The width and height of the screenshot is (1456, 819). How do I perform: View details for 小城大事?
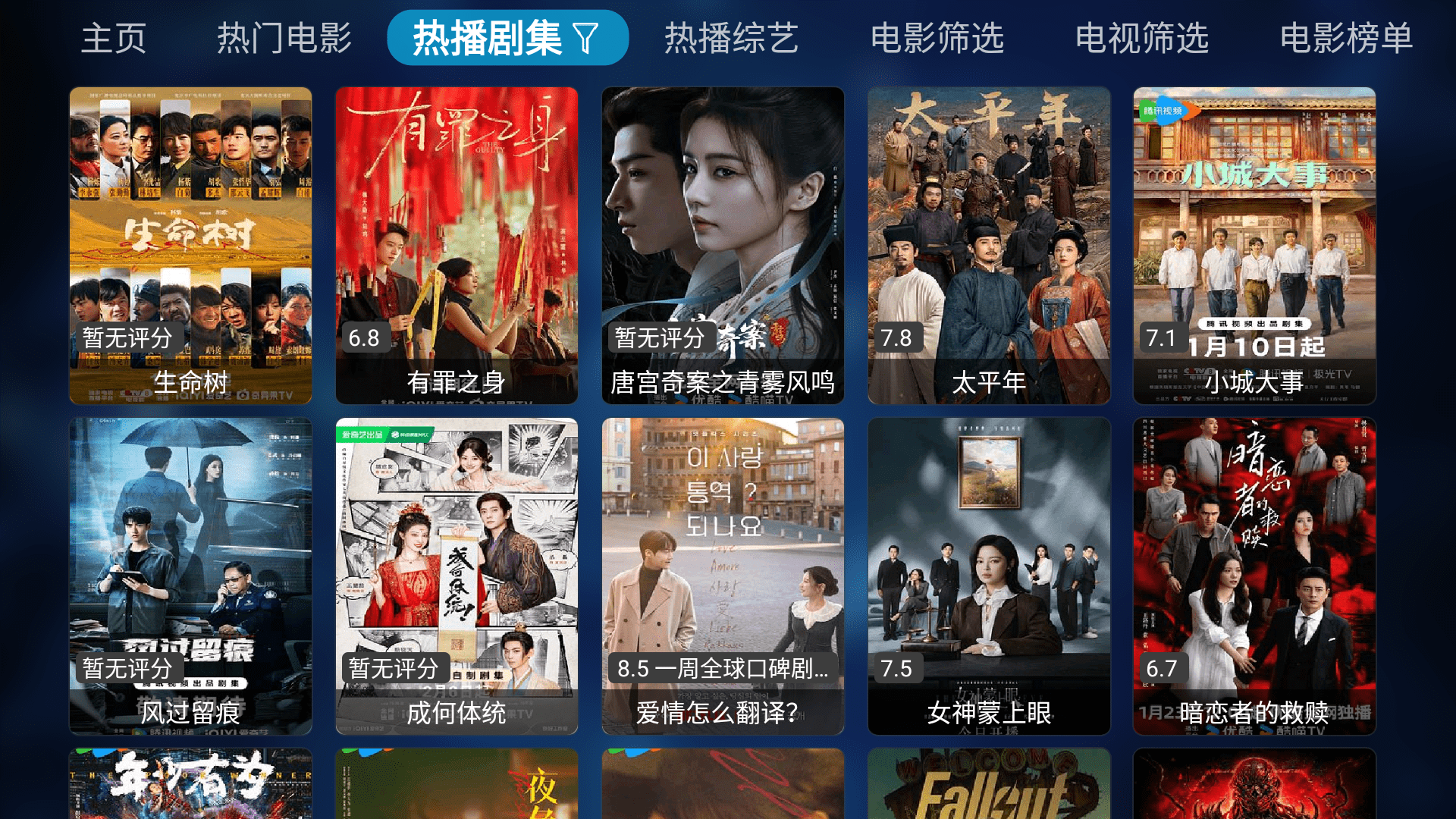(1254, 245)
